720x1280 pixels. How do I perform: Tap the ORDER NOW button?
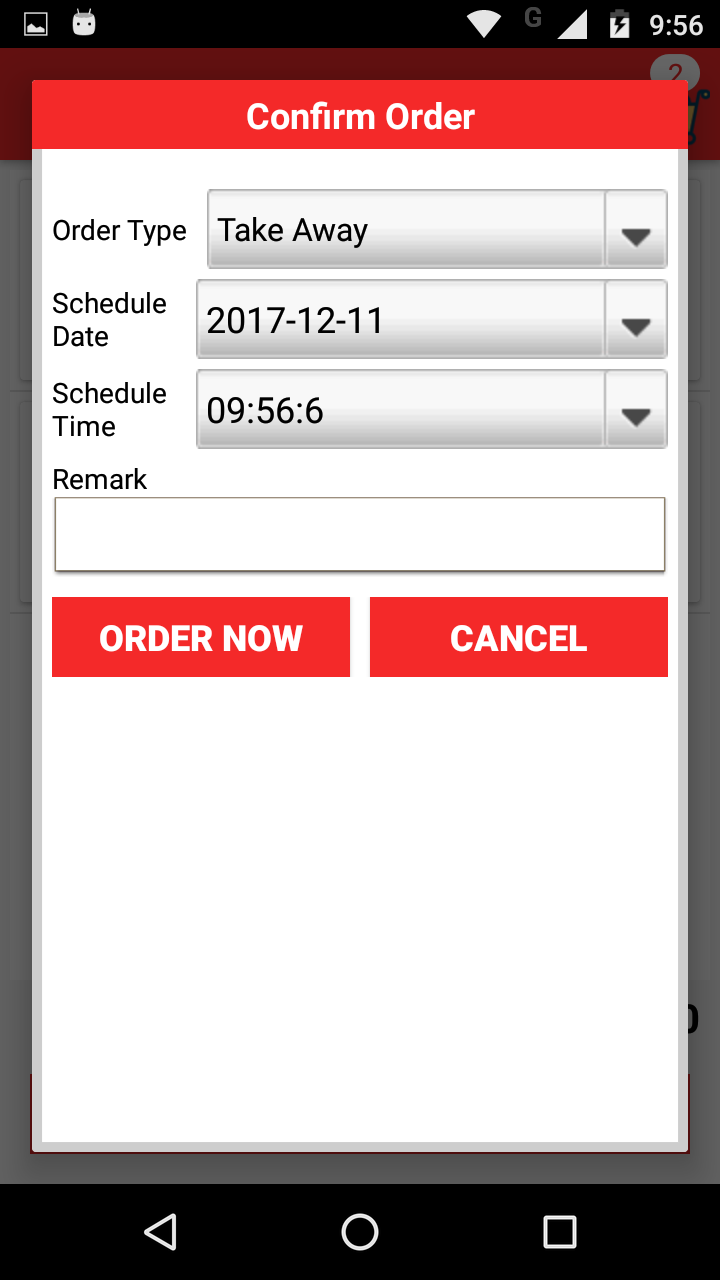point(201,638)
